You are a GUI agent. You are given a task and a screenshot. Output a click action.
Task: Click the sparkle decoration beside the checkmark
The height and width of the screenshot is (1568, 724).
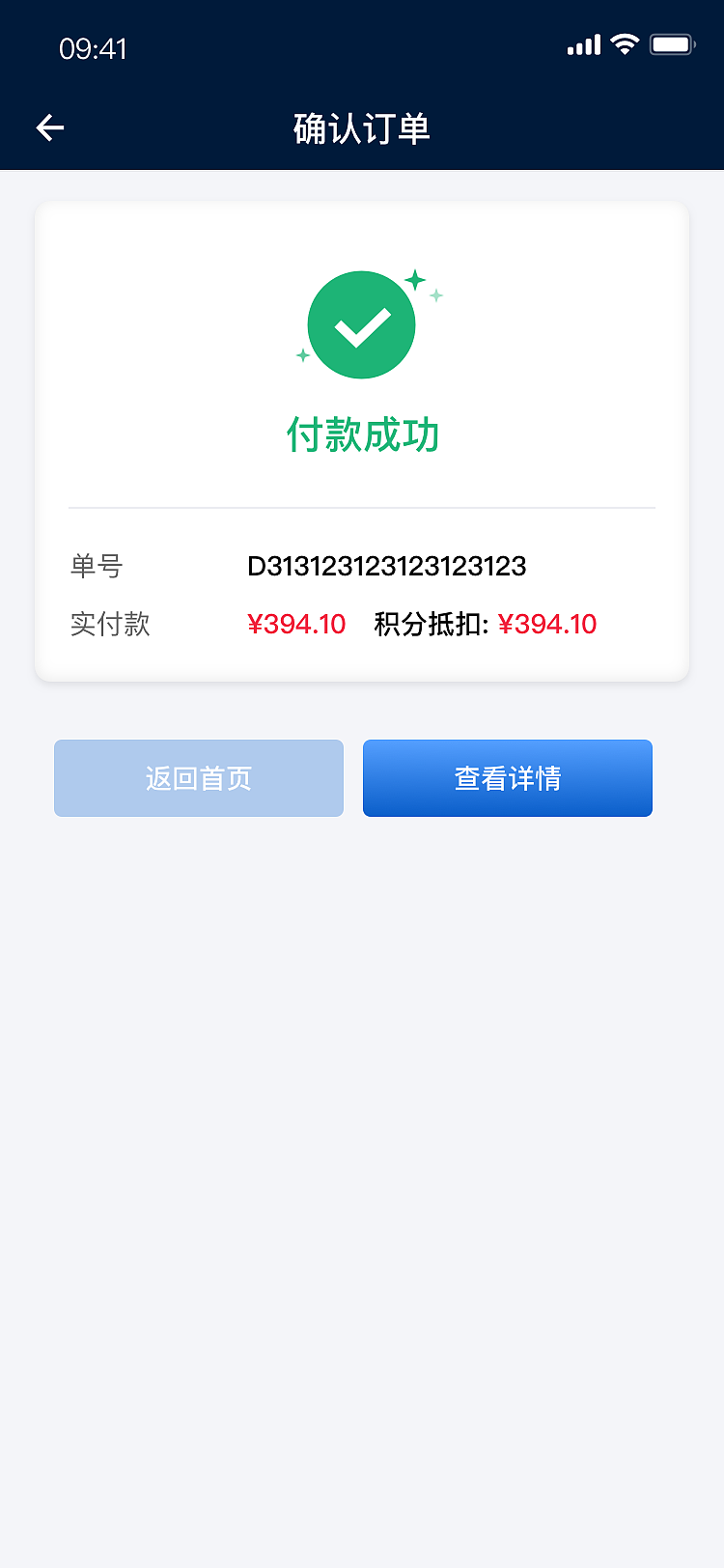pyautogui.click(x=436, y=295)
